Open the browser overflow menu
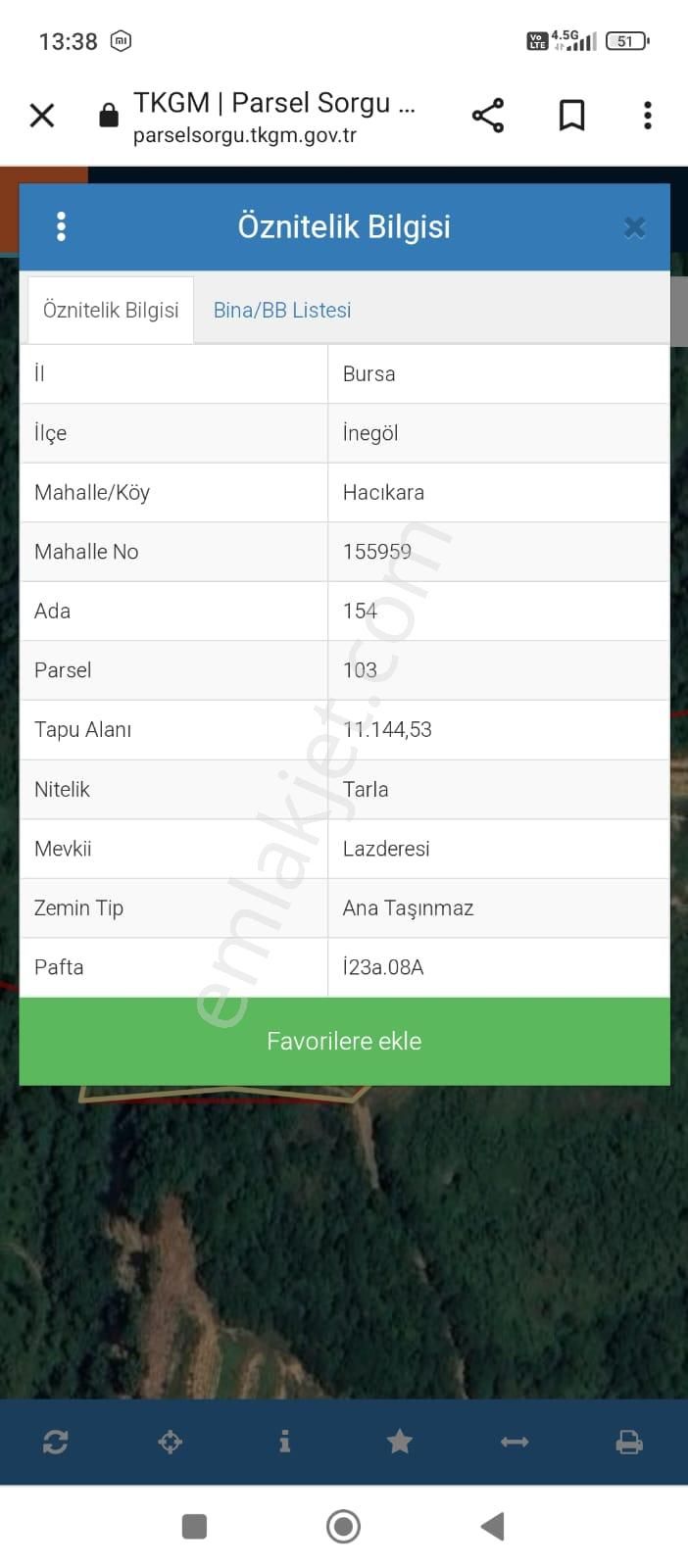This screenshot has height=1568, width=688. tap(647, 116)
